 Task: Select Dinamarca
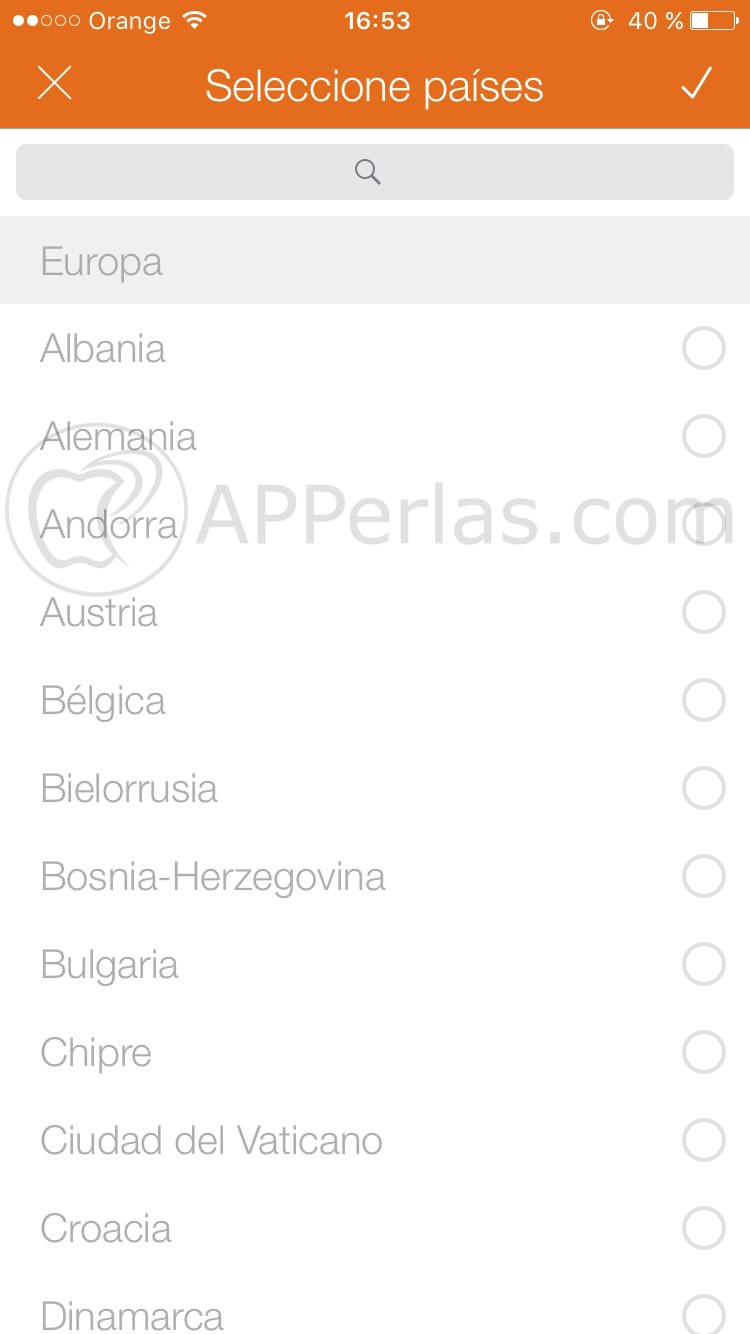click(x=703, y=1314)
